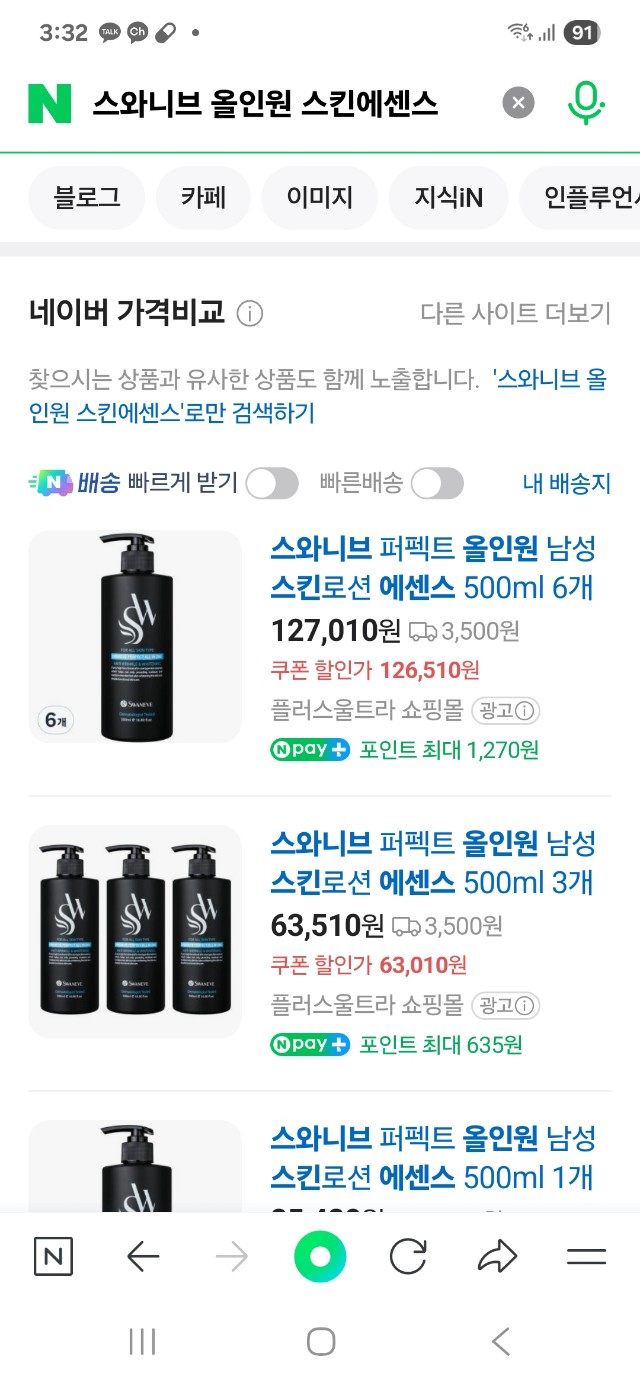Image resolution: width=640 pixels, height=1386 pixels.
Task: Start voice search with microphone
Action: [x=586, y=103]
